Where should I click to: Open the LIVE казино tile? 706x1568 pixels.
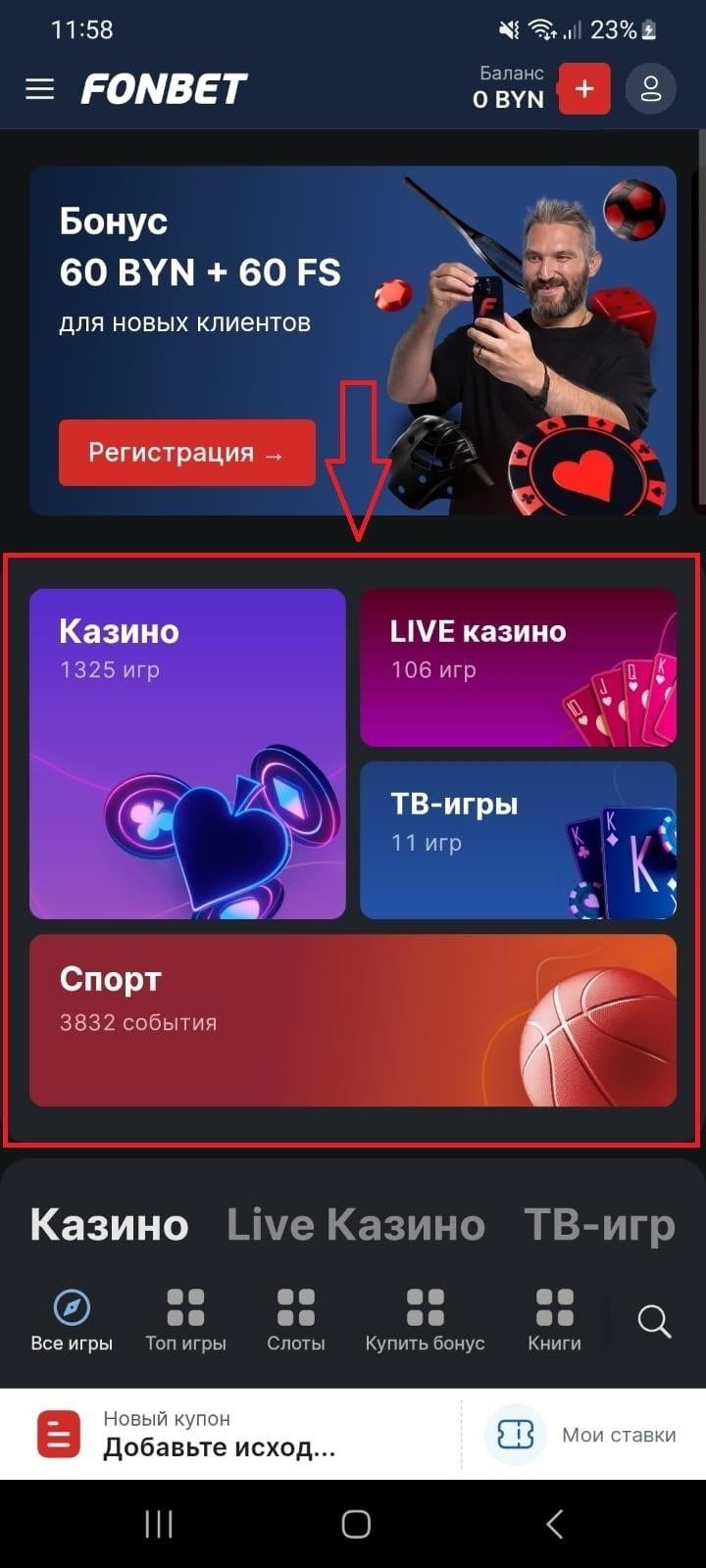click(x=518, y=667)
